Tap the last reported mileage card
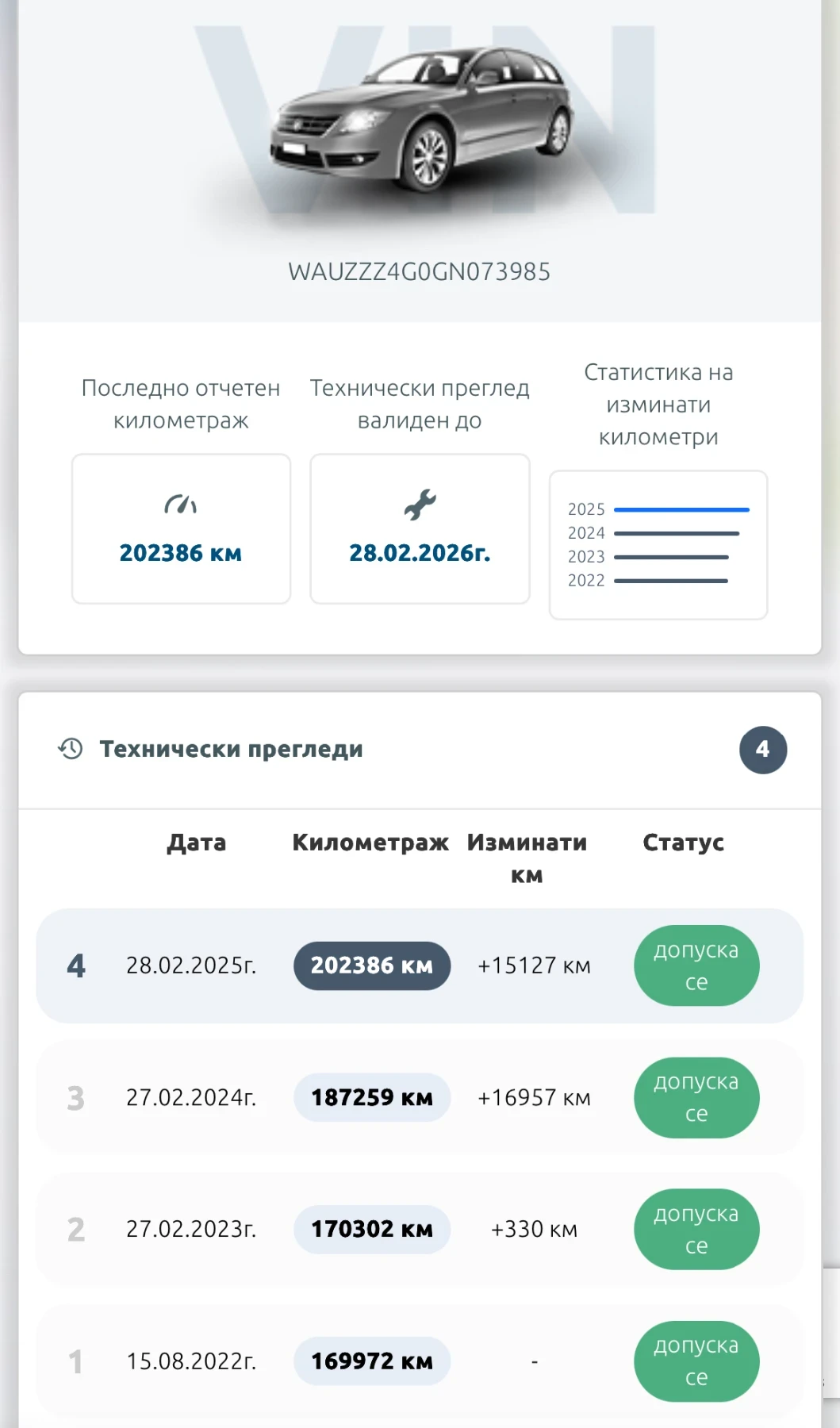The image size is (840, 1428). 181,528
